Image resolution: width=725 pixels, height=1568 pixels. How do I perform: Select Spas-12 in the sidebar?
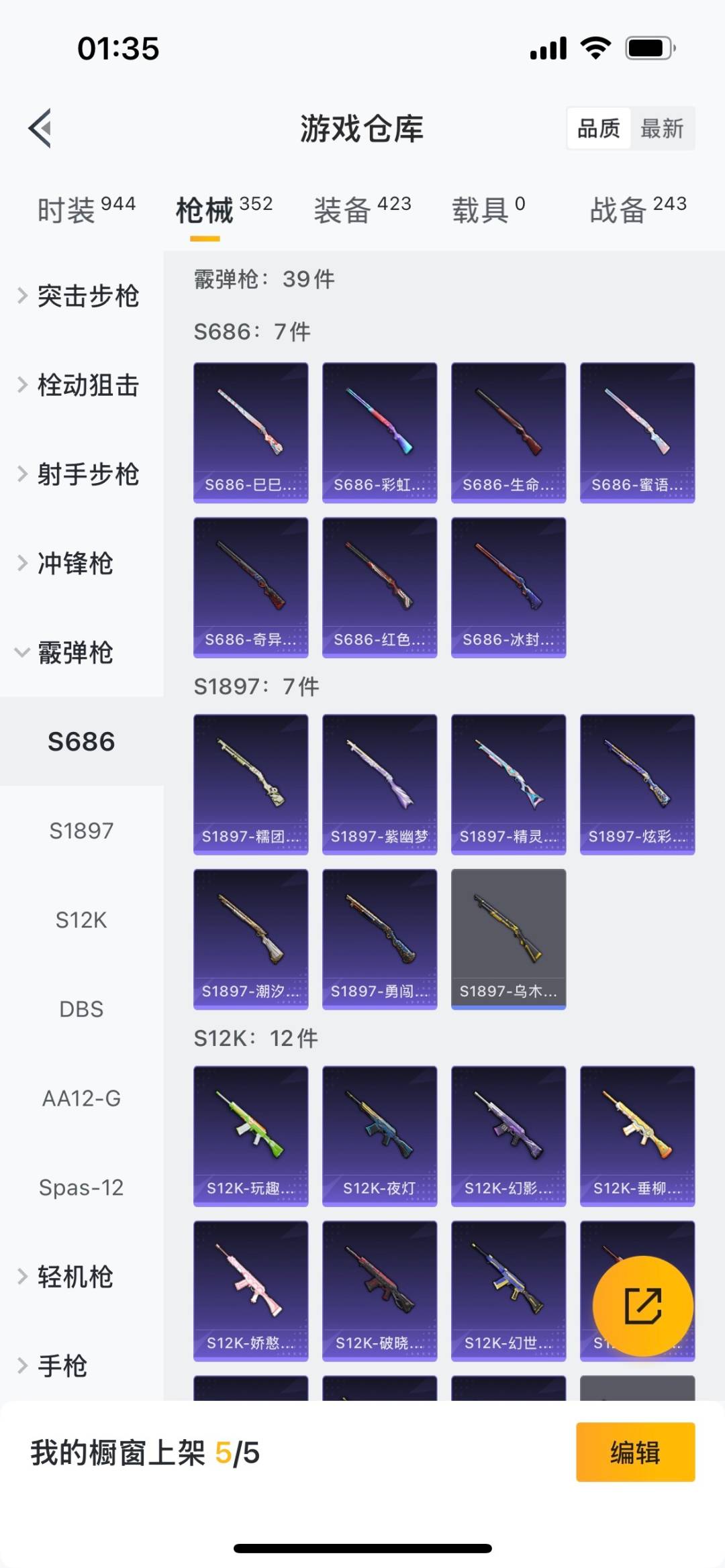[81, 1188]
